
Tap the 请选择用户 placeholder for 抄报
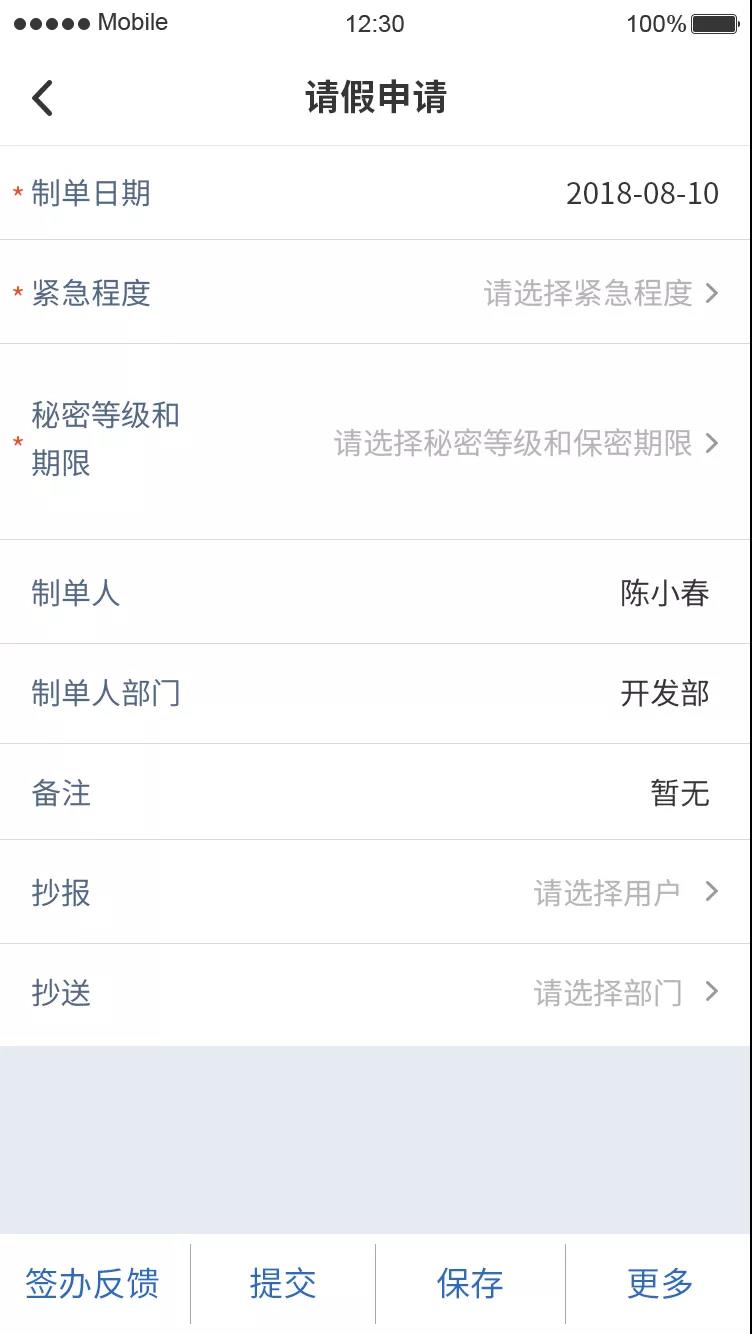pyautogui.click(x=609, y=891)
